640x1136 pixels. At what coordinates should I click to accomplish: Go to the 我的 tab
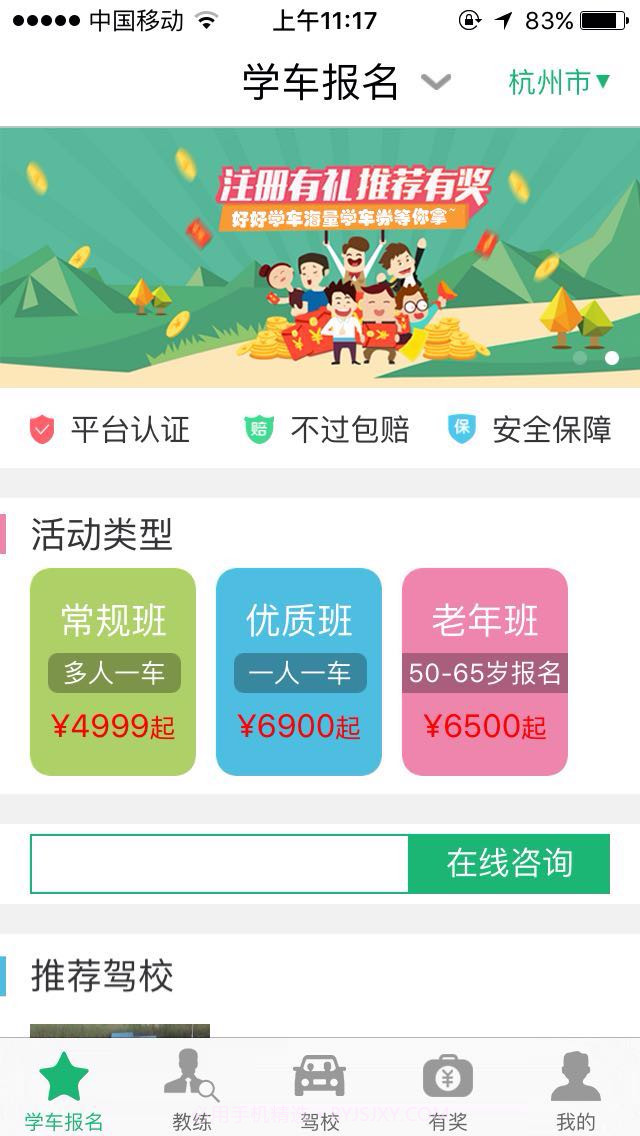575,1090
